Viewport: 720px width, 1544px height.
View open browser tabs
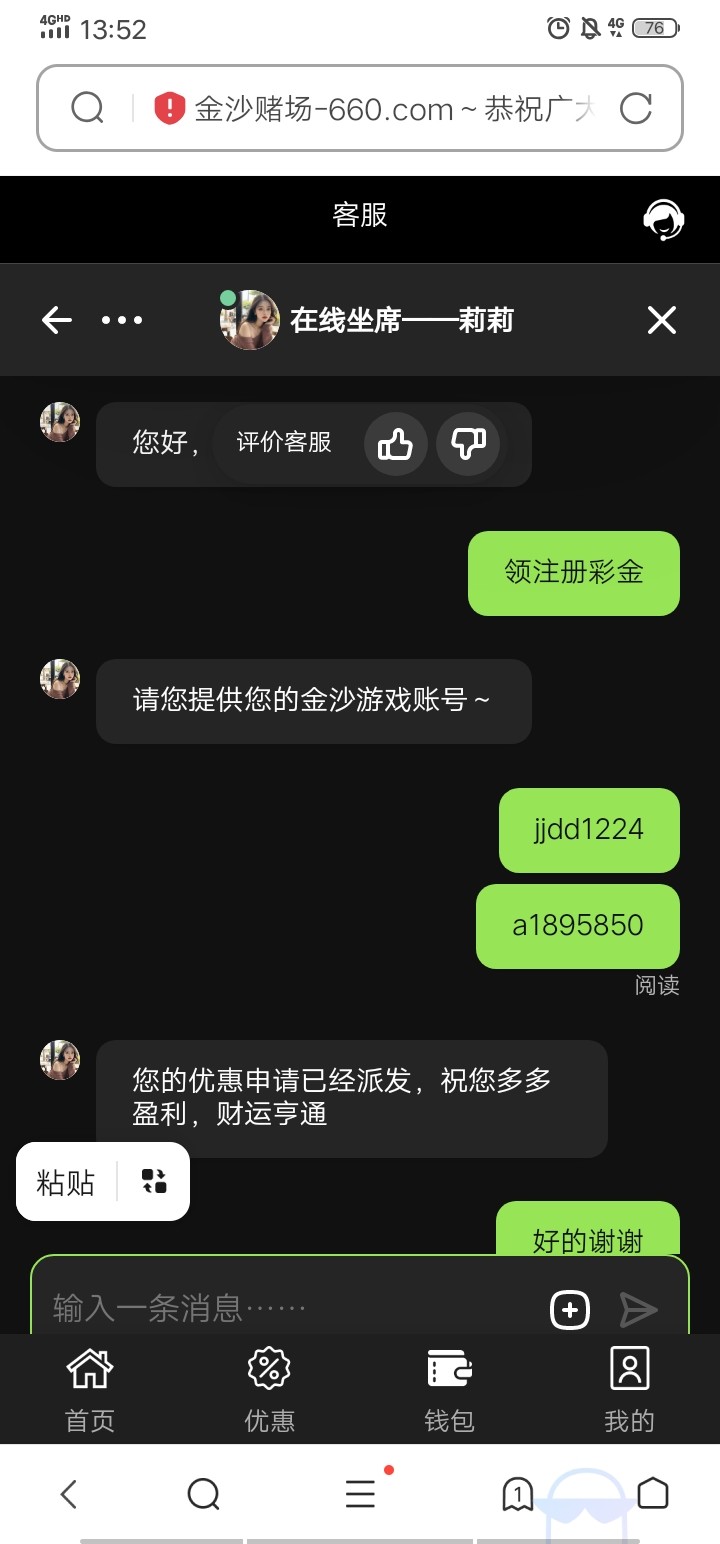[x=517, y=1495]
